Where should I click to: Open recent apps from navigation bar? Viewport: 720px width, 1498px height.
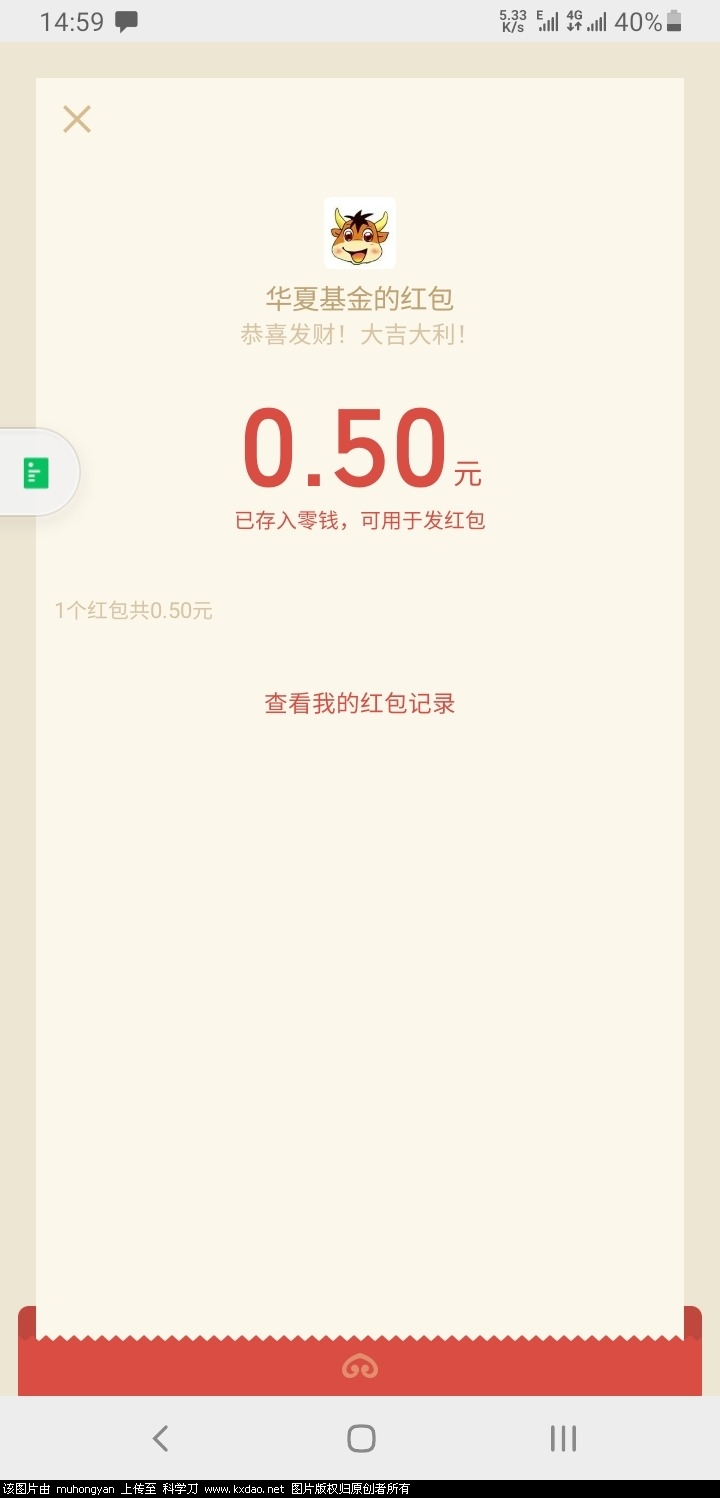[x=562, y=1438]
